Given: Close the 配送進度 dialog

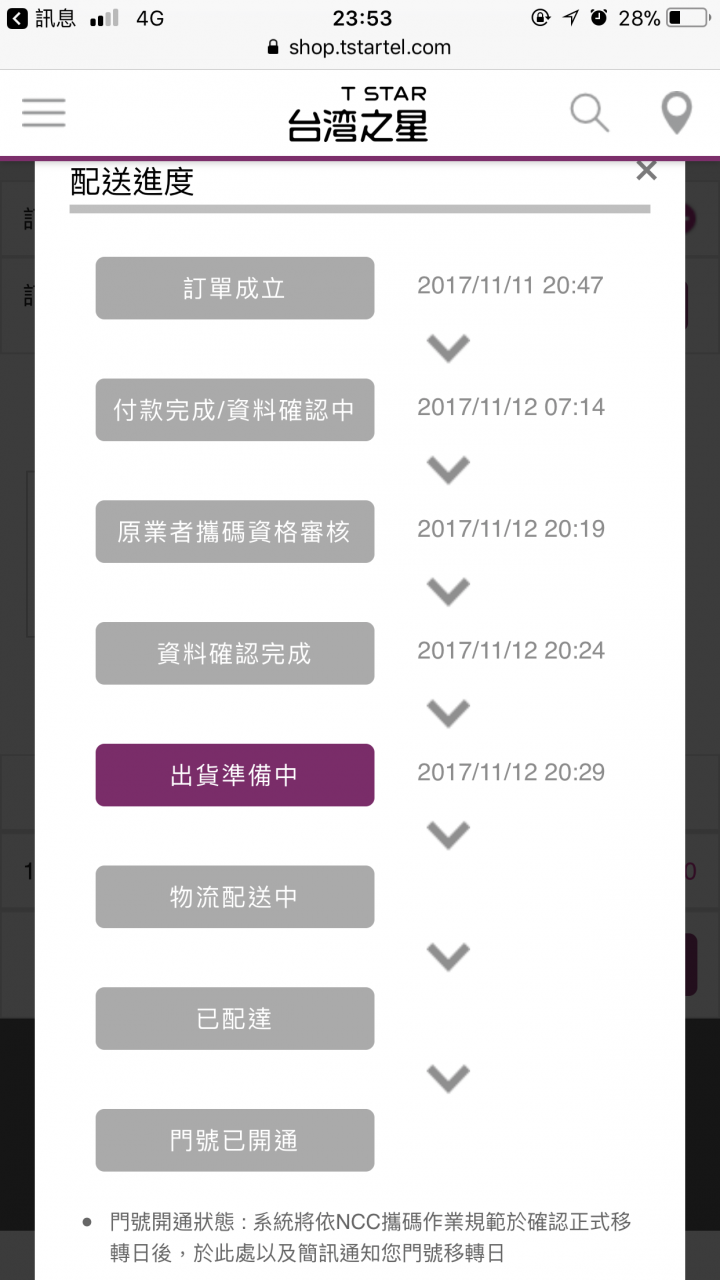Looking at the screenshot, I should click(646, 171).
